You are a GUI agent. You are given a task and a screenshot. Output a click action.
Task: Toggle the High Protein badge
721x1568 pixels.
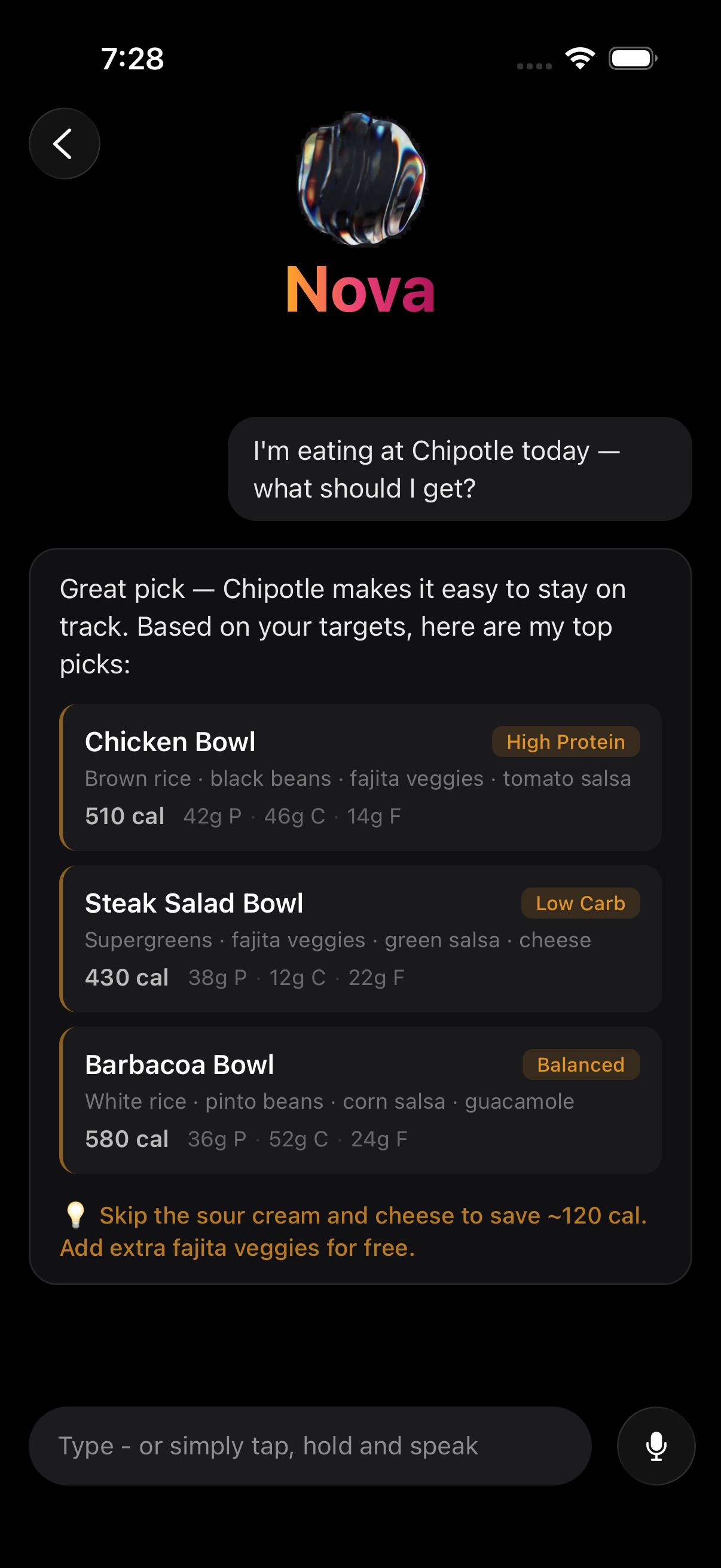click(565, 742)
